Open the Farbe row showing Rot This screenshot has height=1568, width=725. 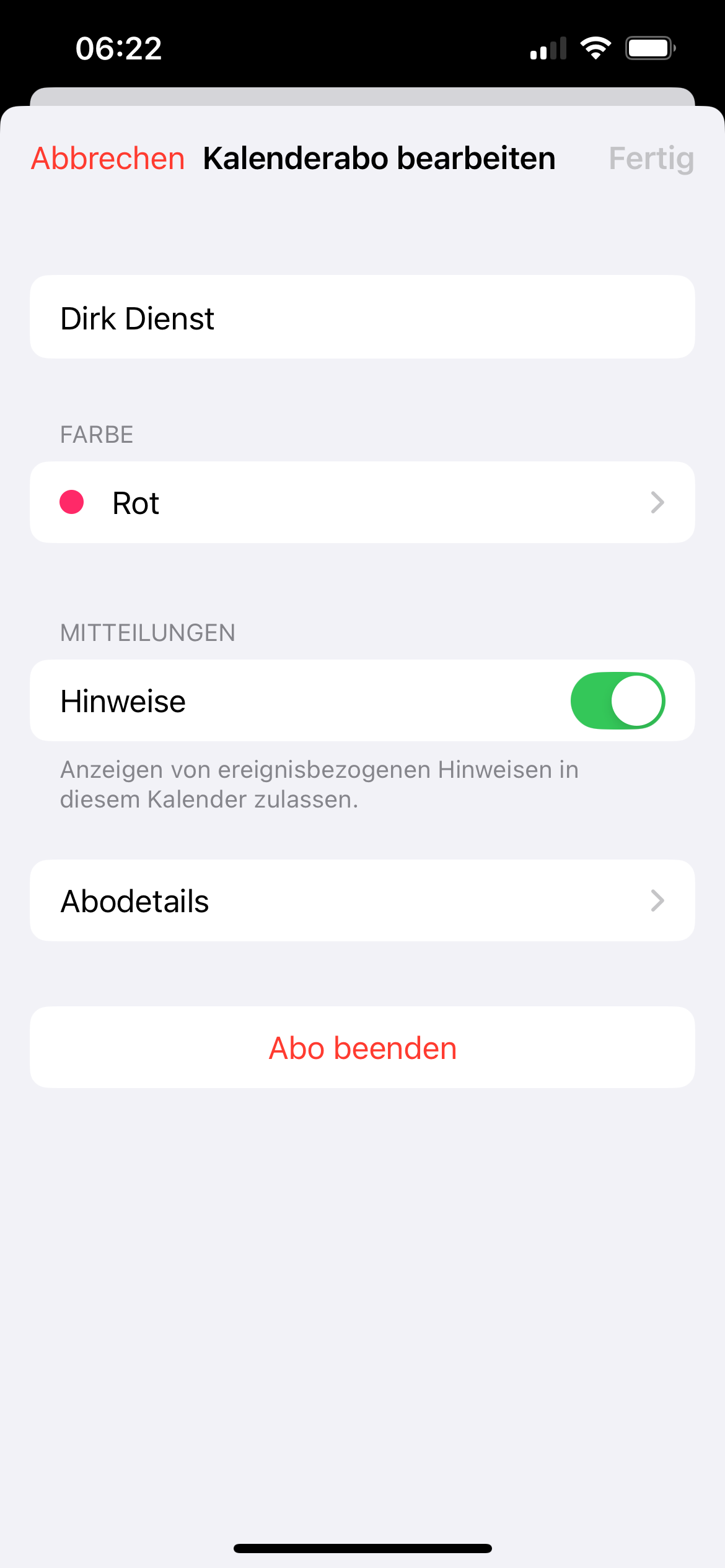coord(362,502)
